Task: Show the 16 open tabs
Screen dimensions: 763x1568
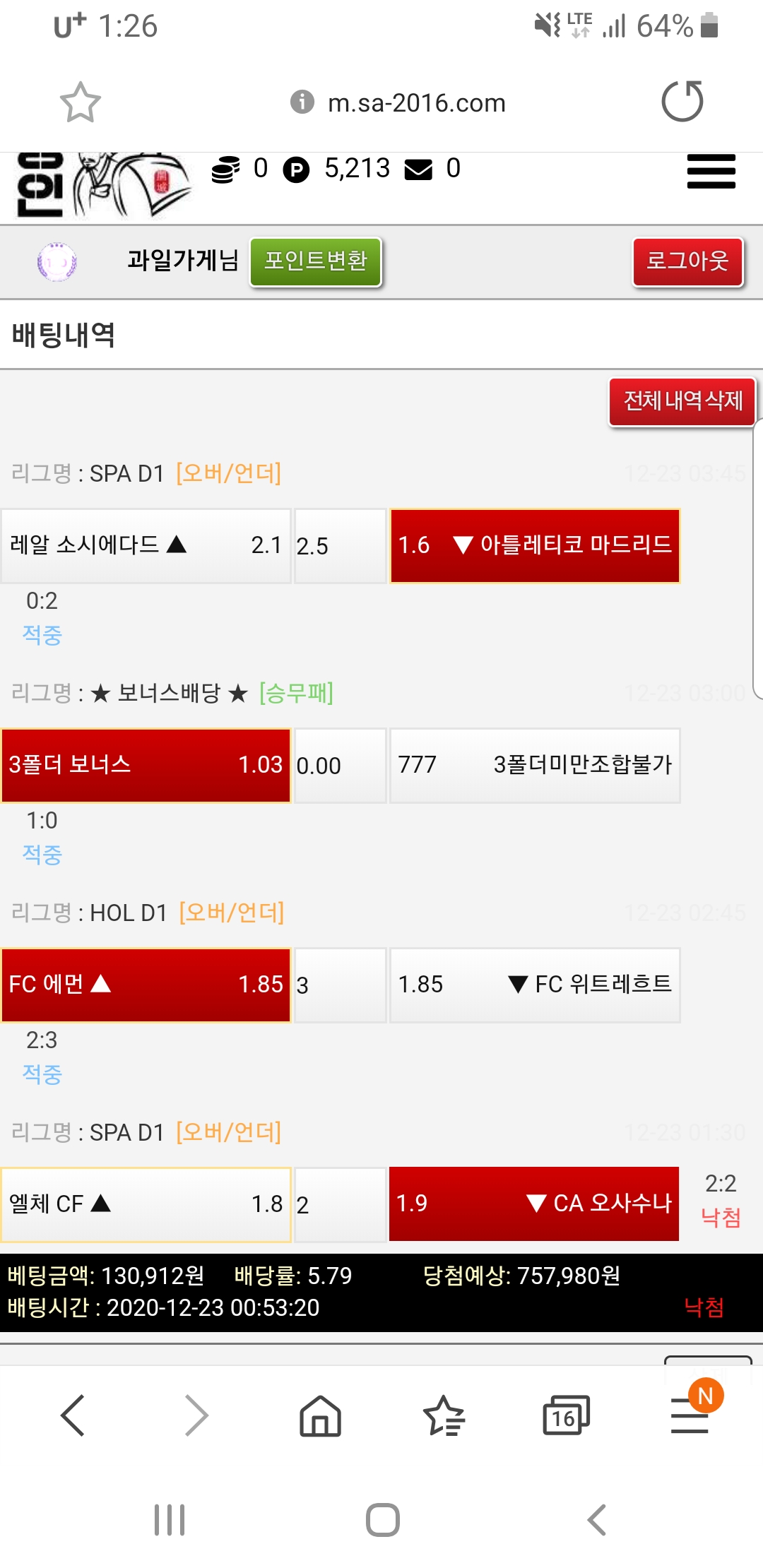Action: (565, 1415)
